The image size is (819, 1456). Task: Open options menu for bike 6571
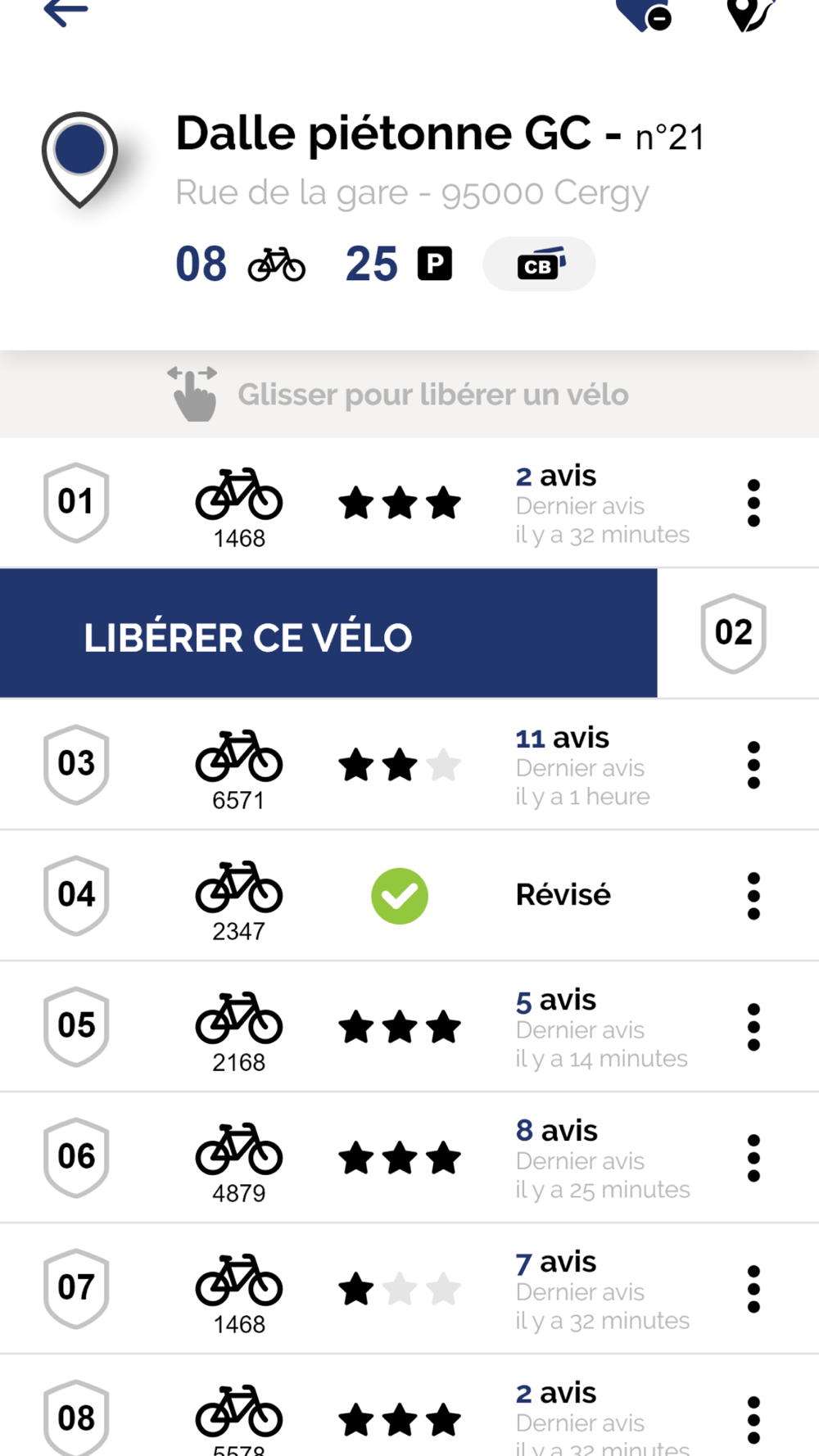753,765
